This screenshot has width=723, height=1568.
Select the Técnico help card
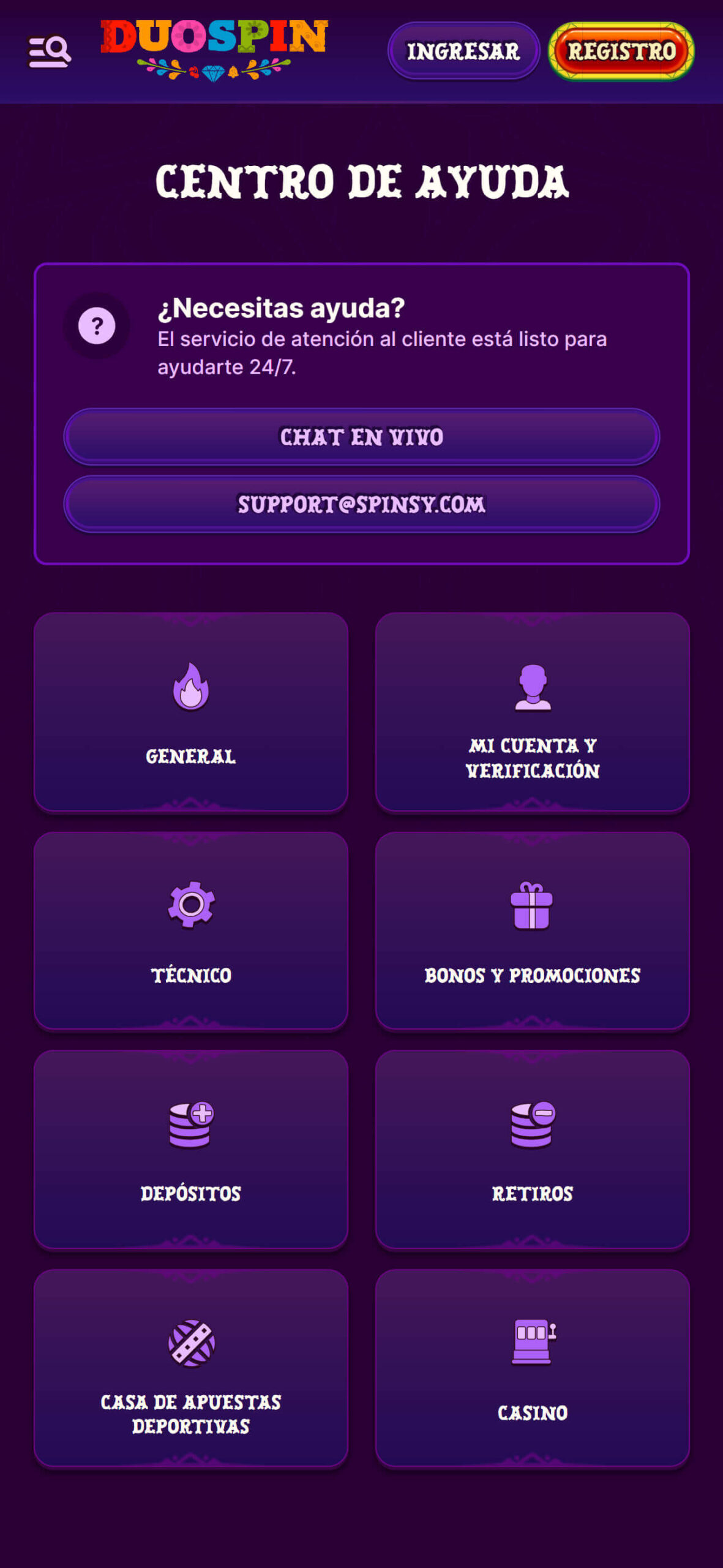[x=191, y=931]
